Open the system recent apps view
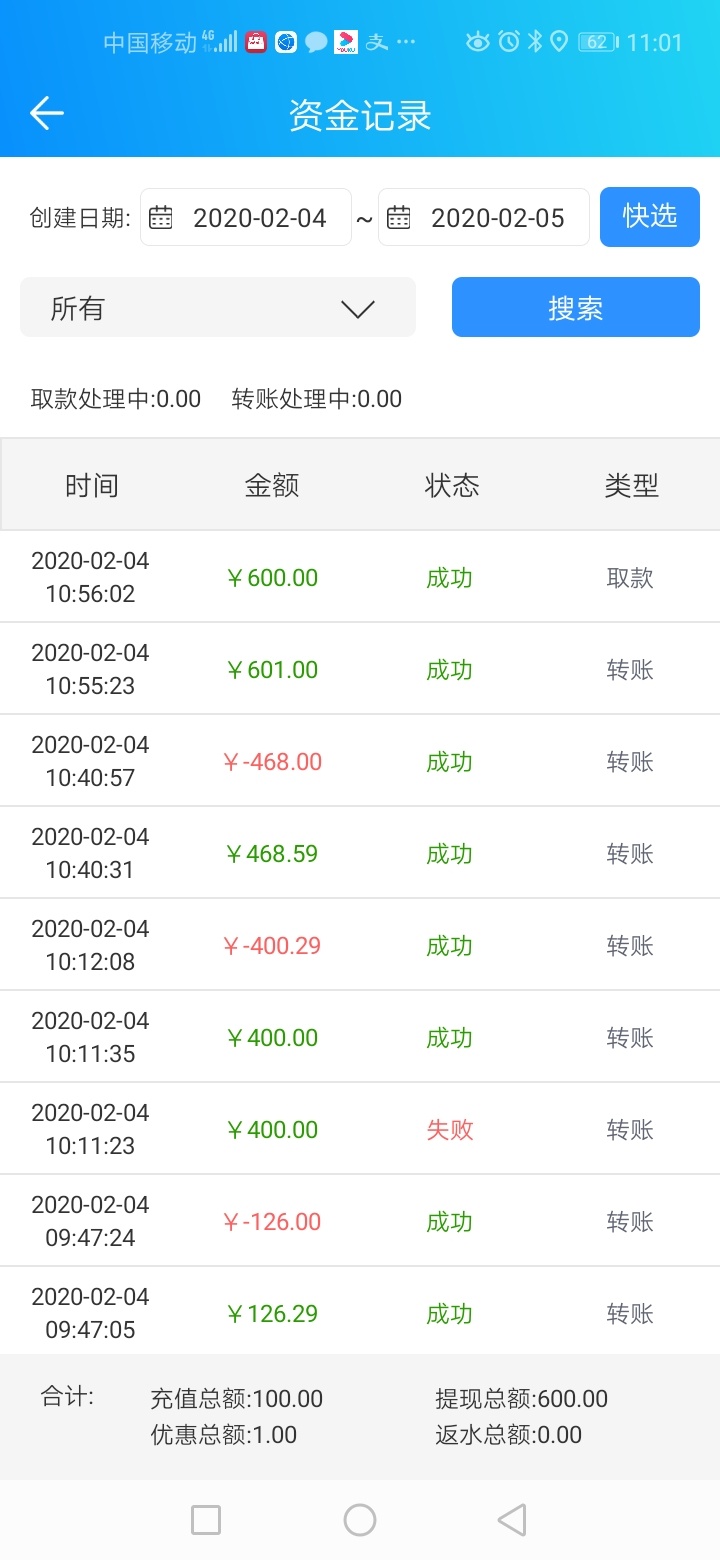The width and height of the screenshot is (720, 1560). point(206,1520)
